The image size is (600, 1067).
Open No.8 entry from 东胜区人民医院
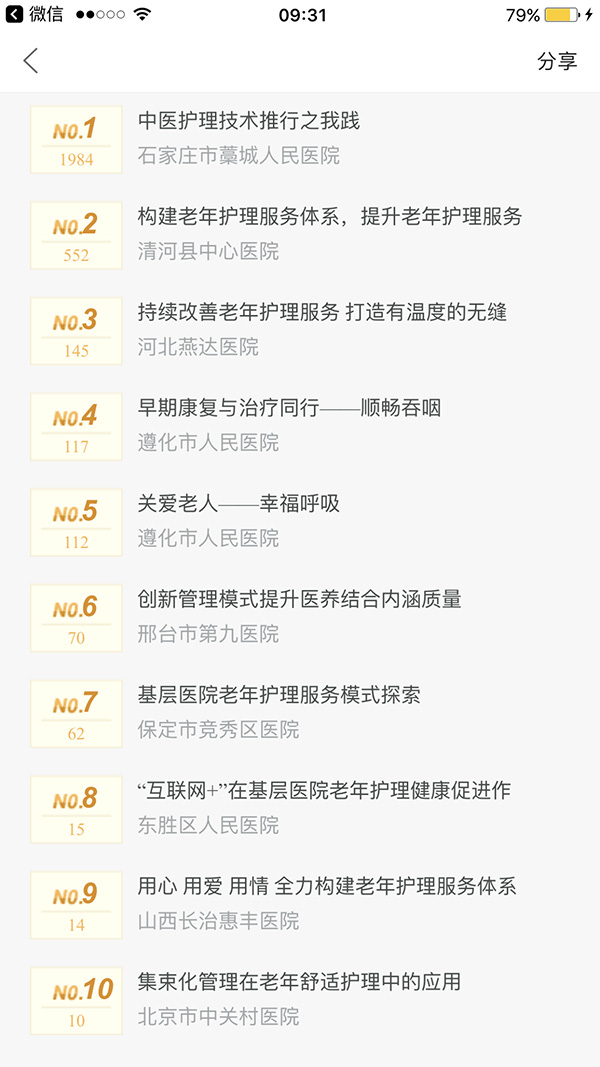pos(300,810)
